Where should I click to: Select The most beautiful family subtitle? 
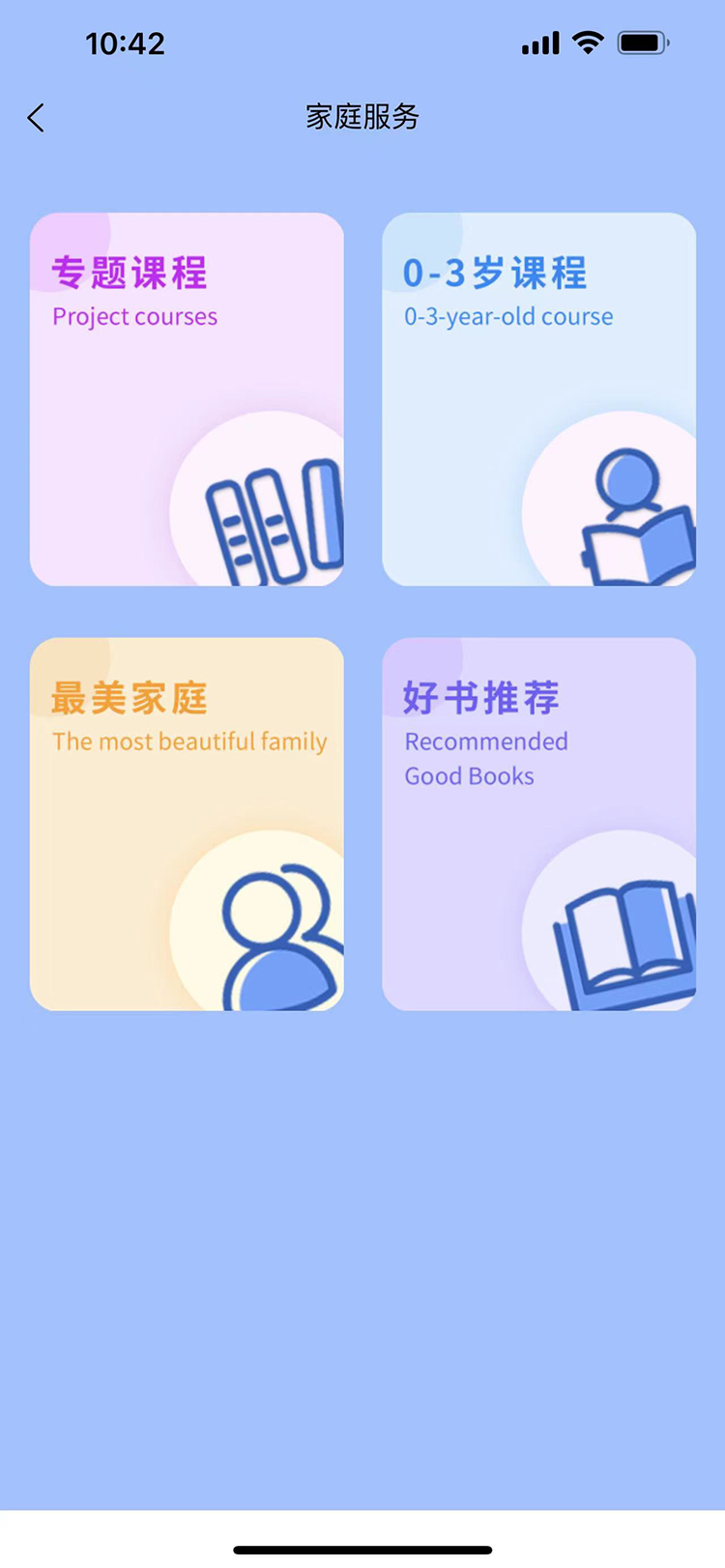tap(188, 740)
